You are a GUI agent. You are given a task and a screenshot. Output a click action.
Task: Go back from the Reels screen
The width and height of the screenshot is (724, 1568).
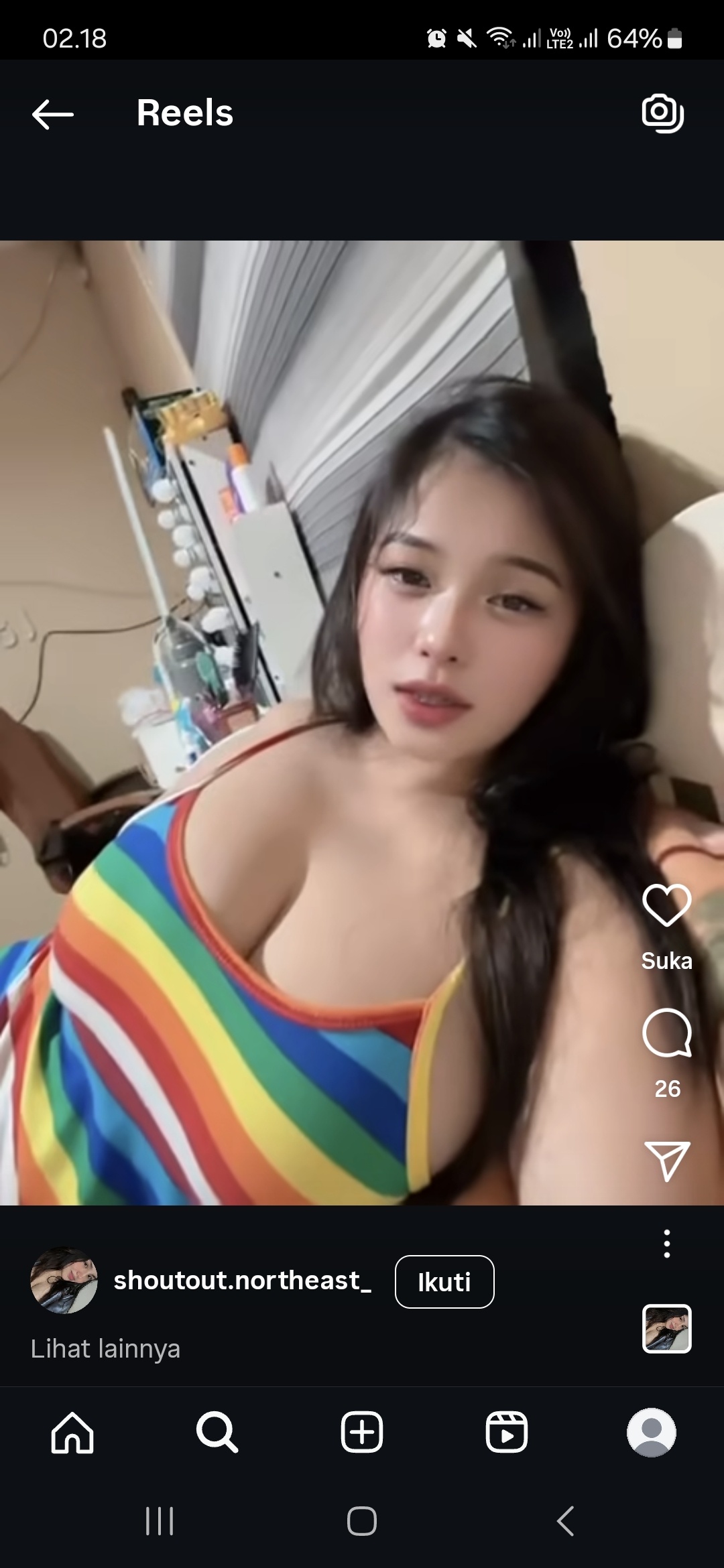click(52, 113)
